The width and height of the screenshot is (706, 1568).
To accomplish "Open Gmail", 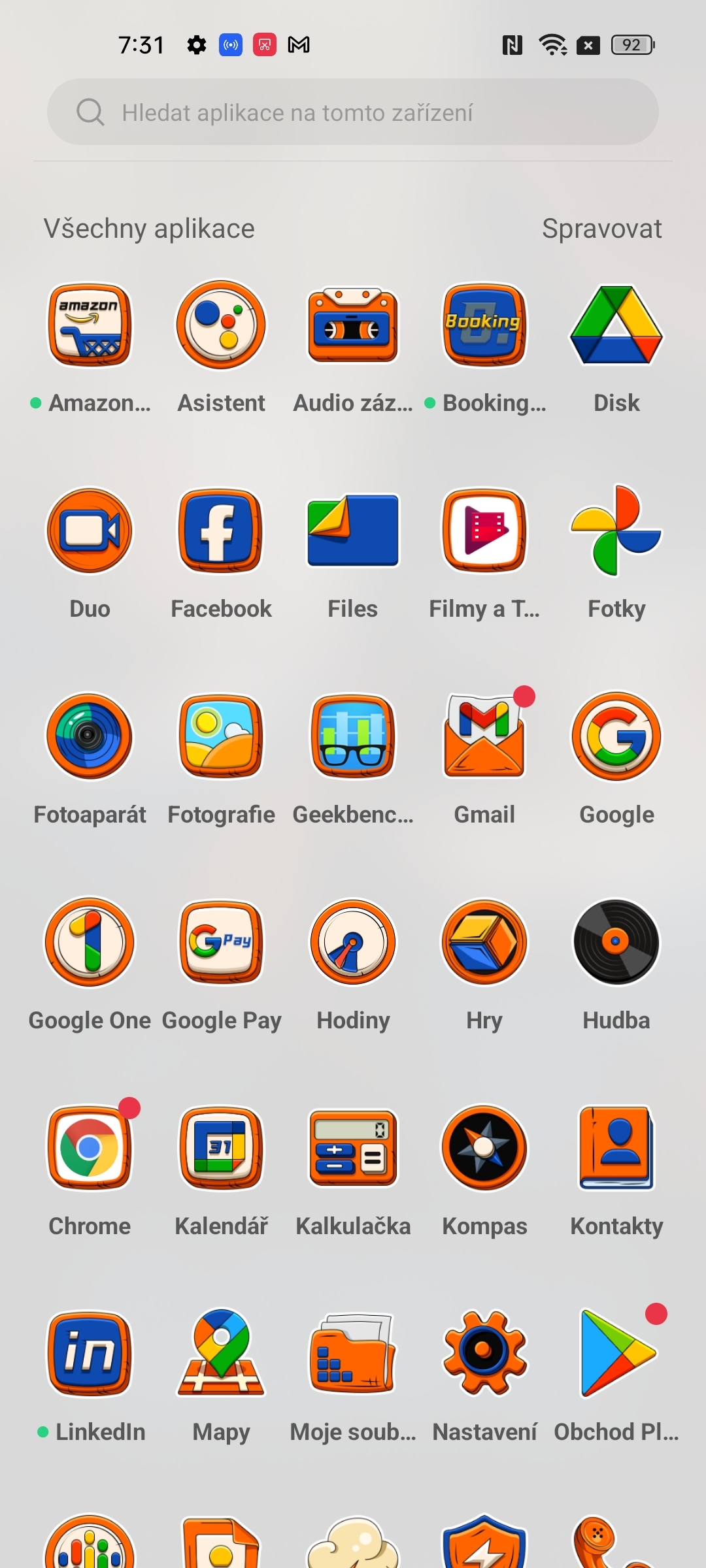I will (484, 737).
